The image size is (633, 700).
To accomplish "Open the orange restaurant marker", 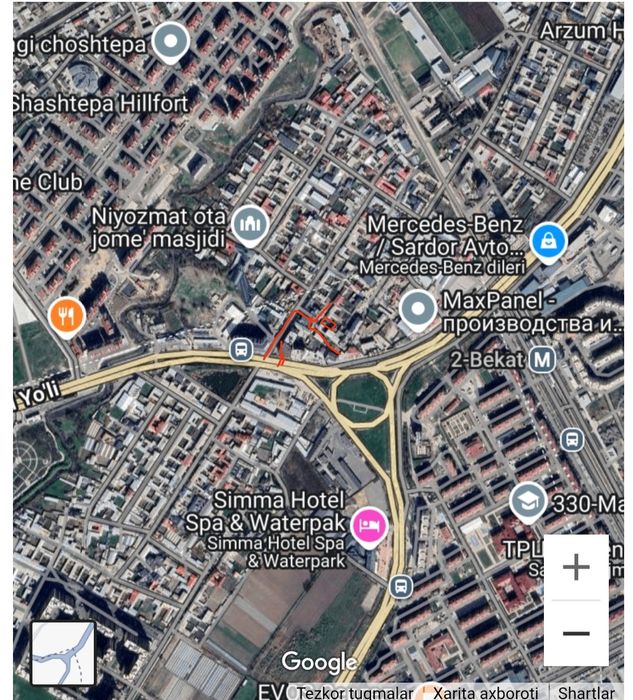I will [66, 317].
